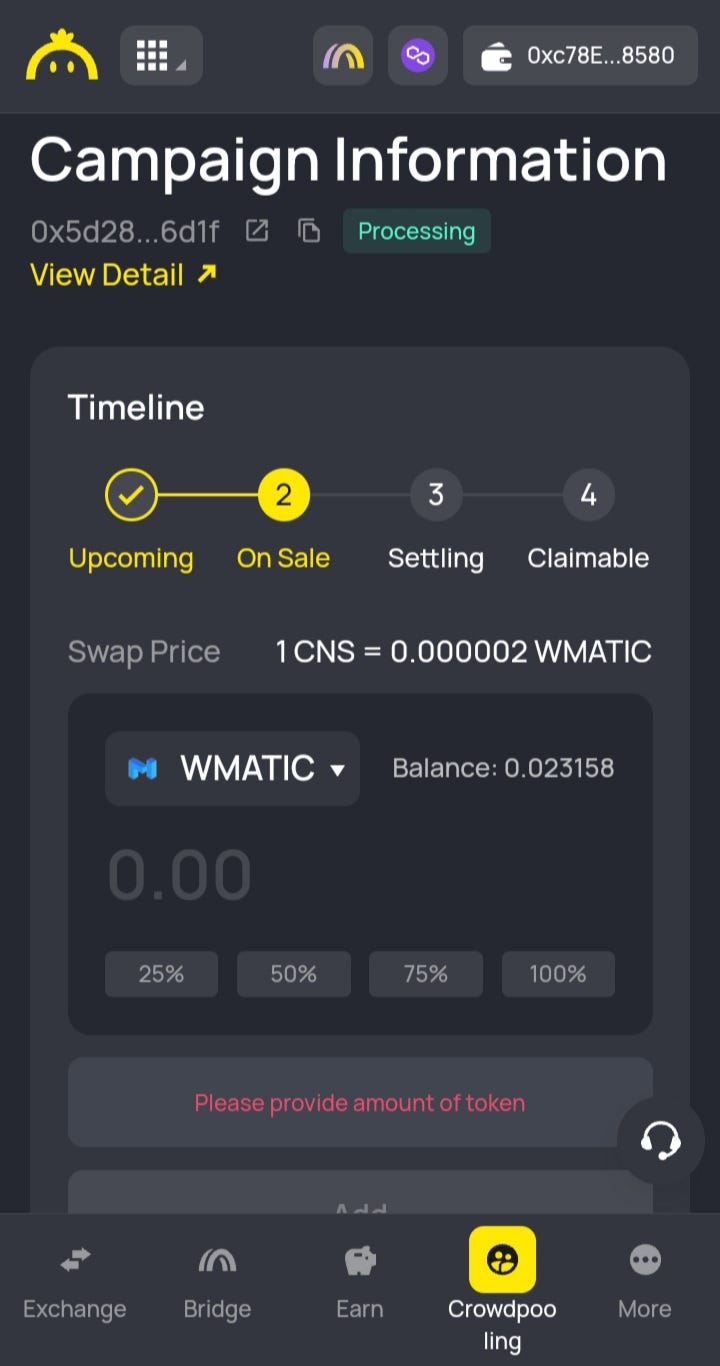This screenshot has width=720, height=1366.
Task: Select 50% of balance
Action: [x=294, y=974]
